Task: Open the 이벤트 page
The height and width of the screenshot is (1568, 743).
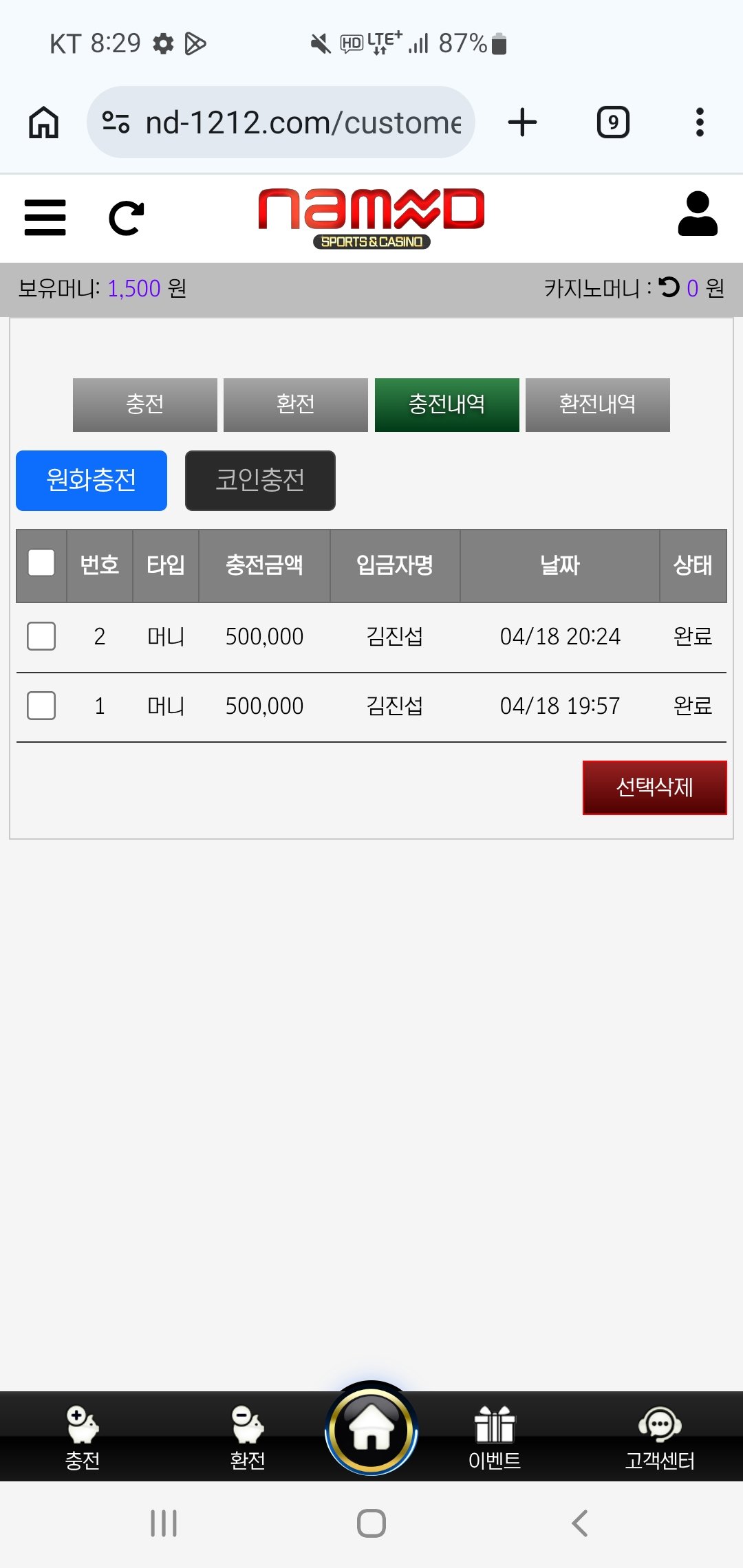Action: (x=495, y=1437)
